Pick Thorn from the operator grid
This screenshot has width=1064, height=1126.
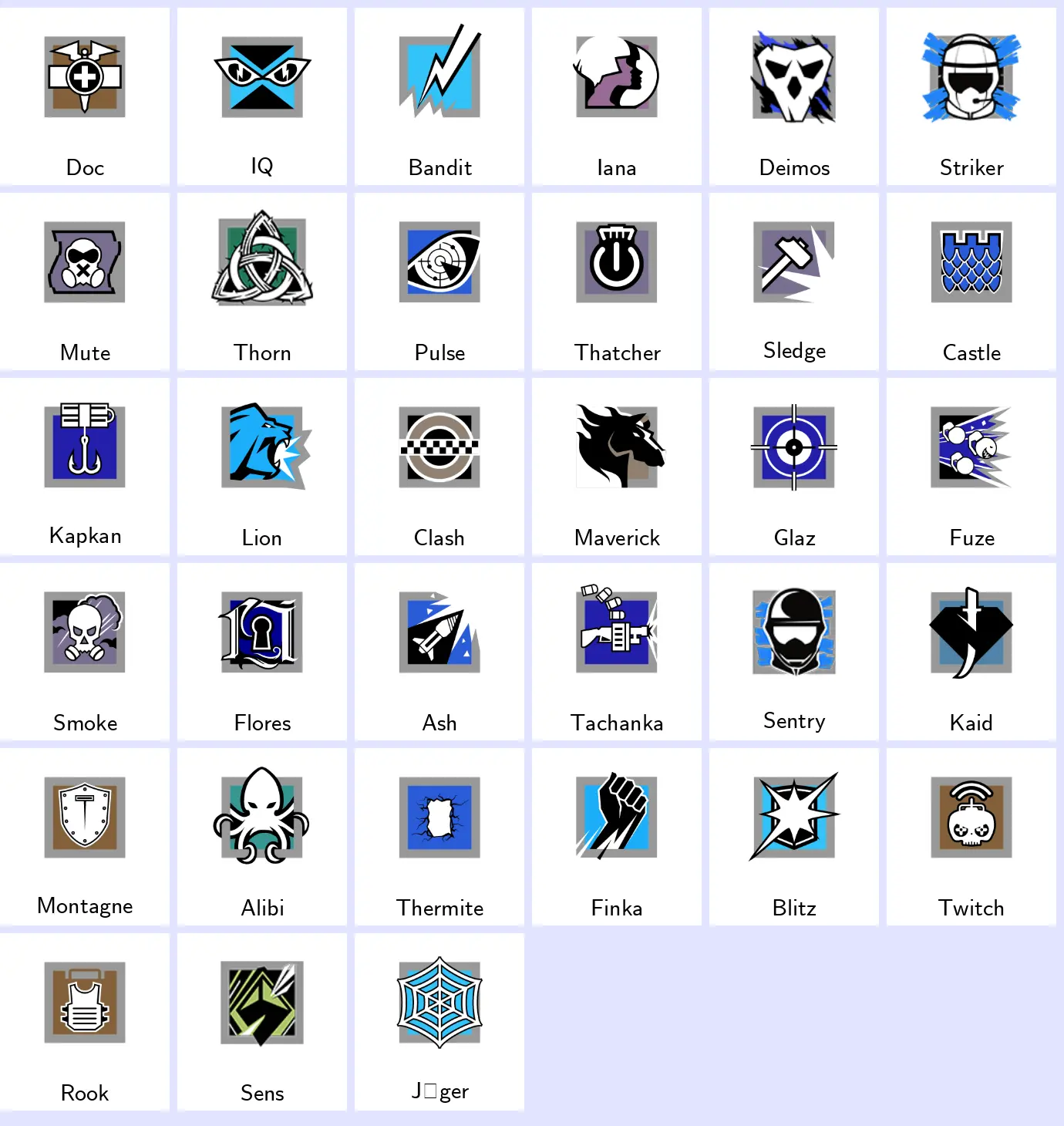(262, 281)
